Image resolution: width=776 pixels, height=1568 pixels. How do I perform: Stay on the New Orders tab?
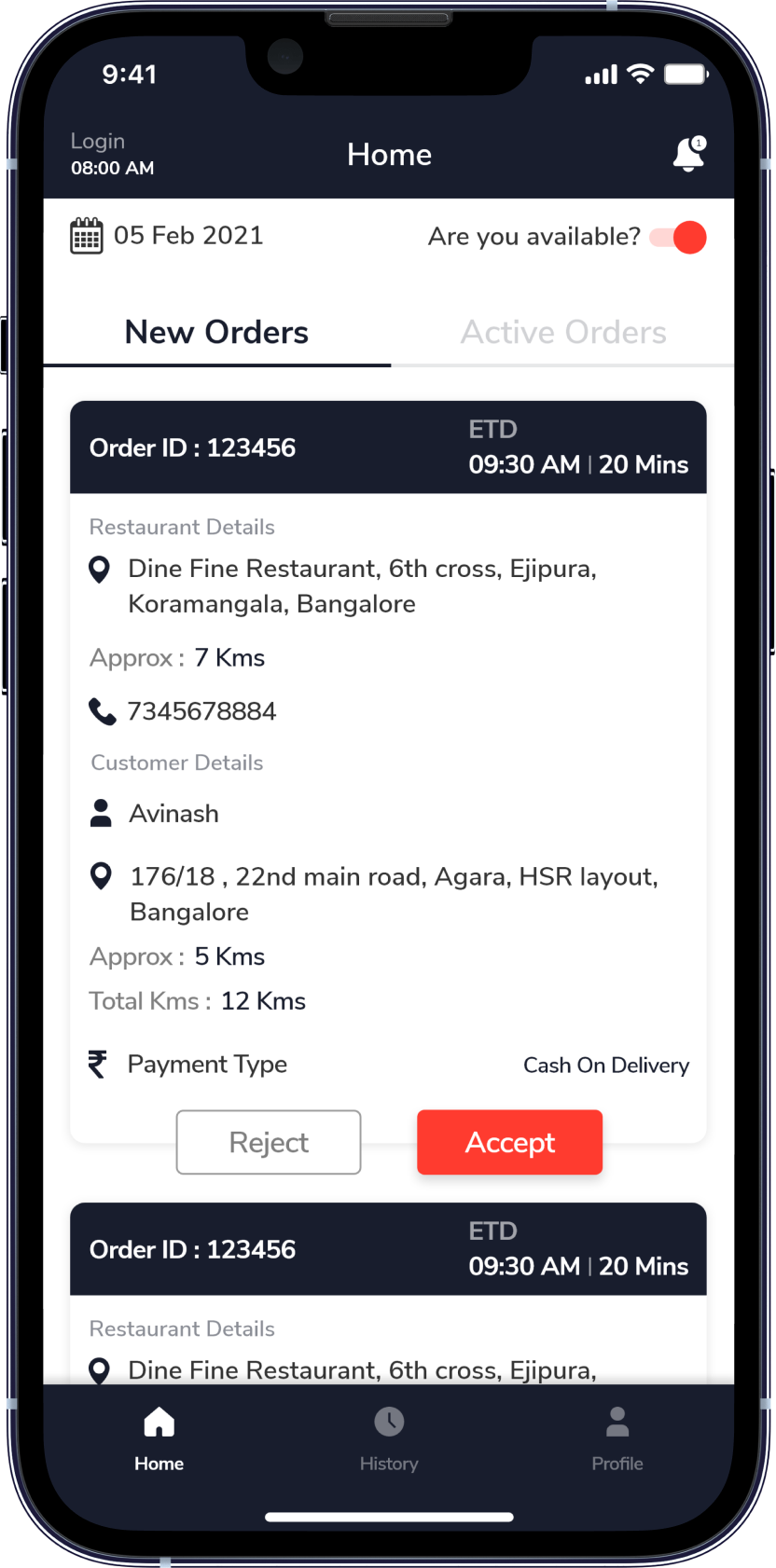pos(215,332)
